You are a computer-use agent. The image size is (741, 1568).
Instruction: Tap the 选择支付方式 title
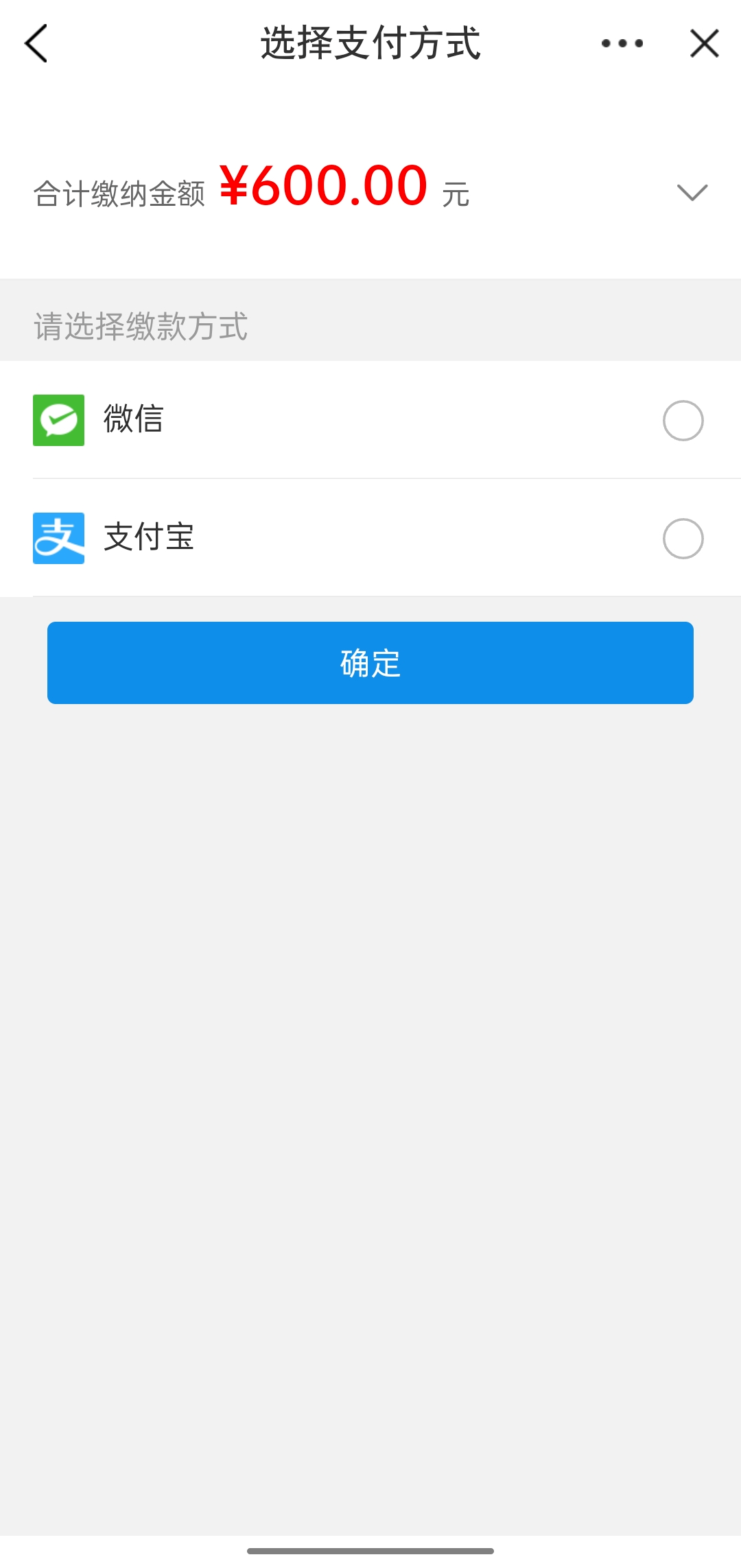coord(370,41)
